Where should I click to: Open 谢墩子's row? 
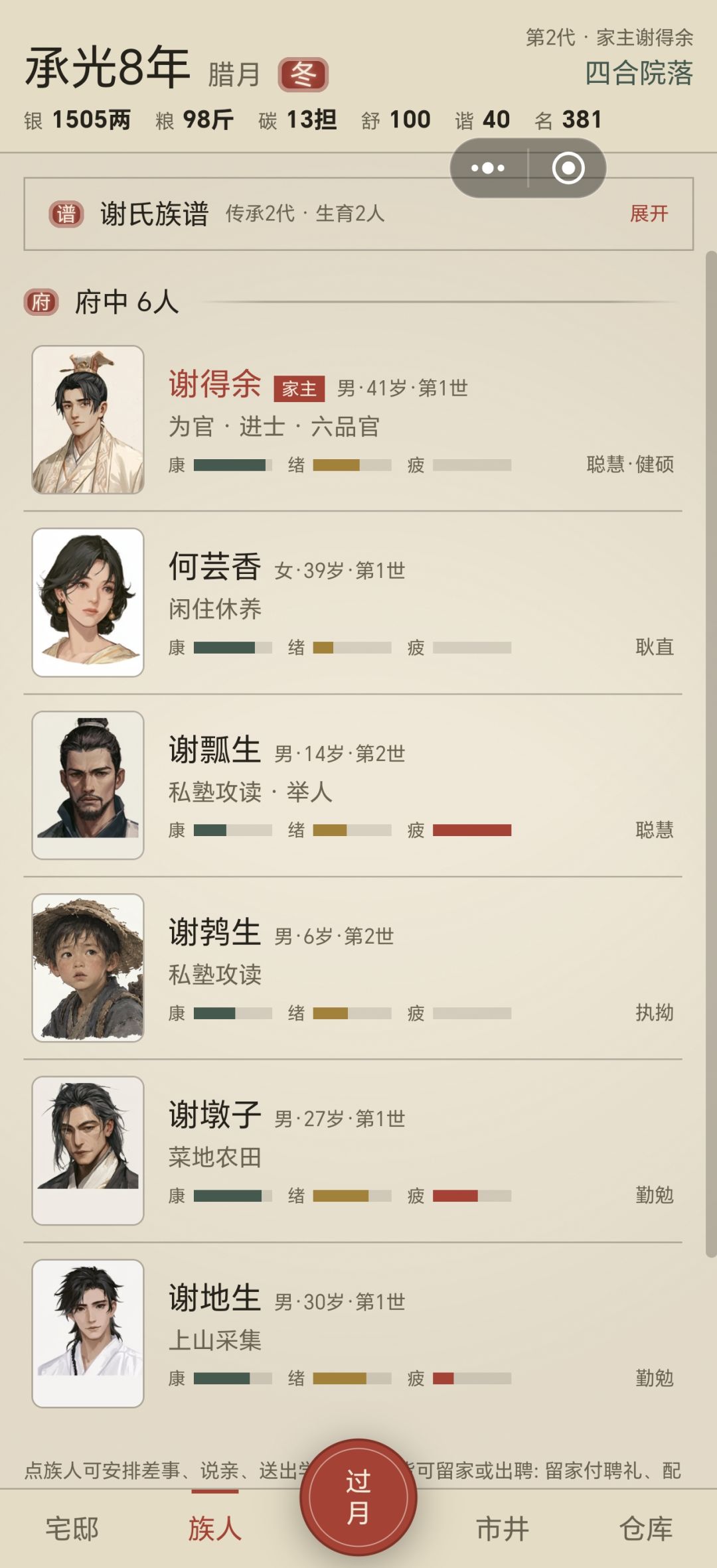(x=353, y=1151)
